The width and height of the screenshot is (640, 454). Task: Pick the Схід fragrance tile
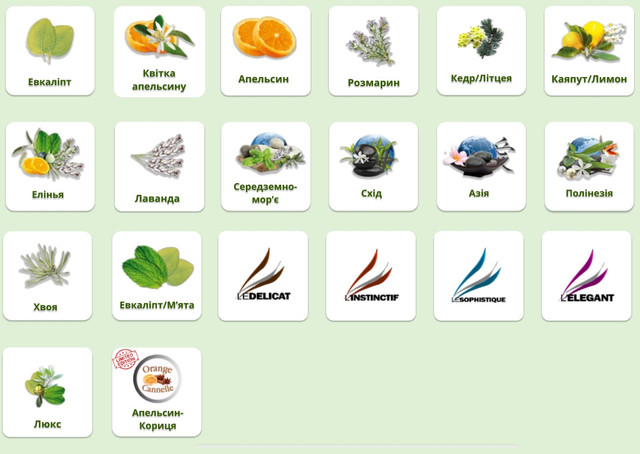coord(372,166)
